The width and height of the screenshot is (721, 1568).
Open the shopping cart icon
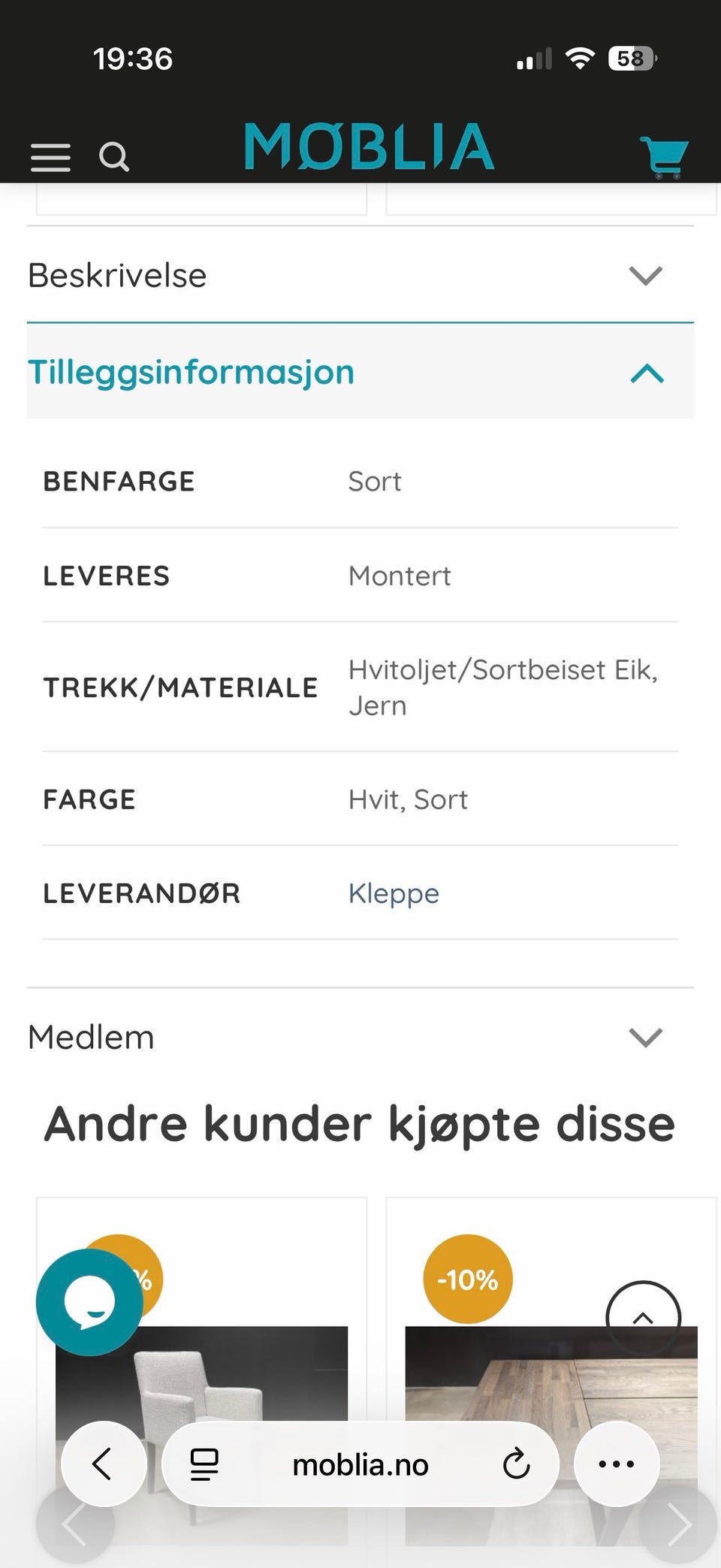tap(664, 154)
